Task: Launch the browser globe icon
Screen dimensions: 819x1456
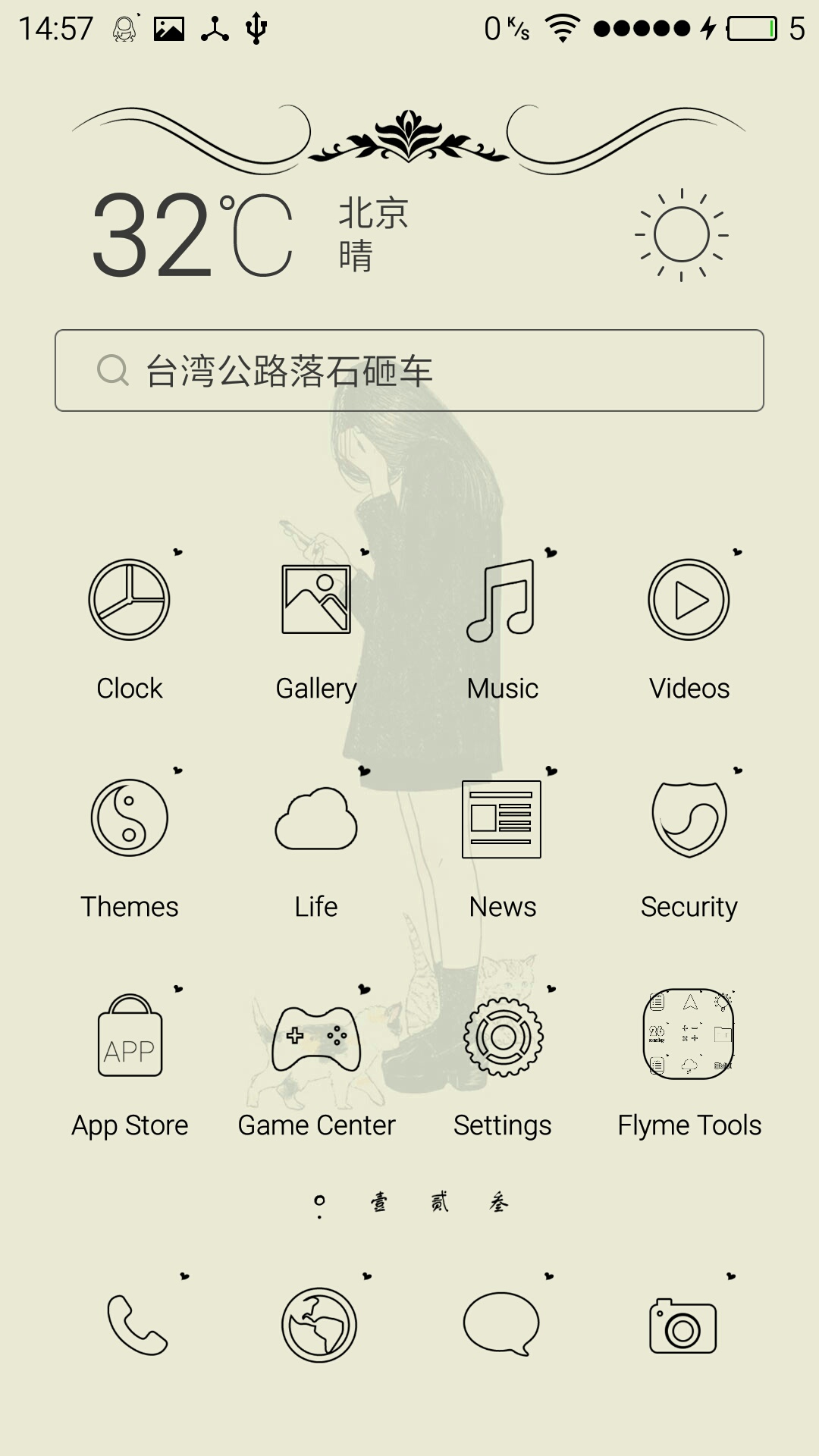Action: tap(319, 1325)
